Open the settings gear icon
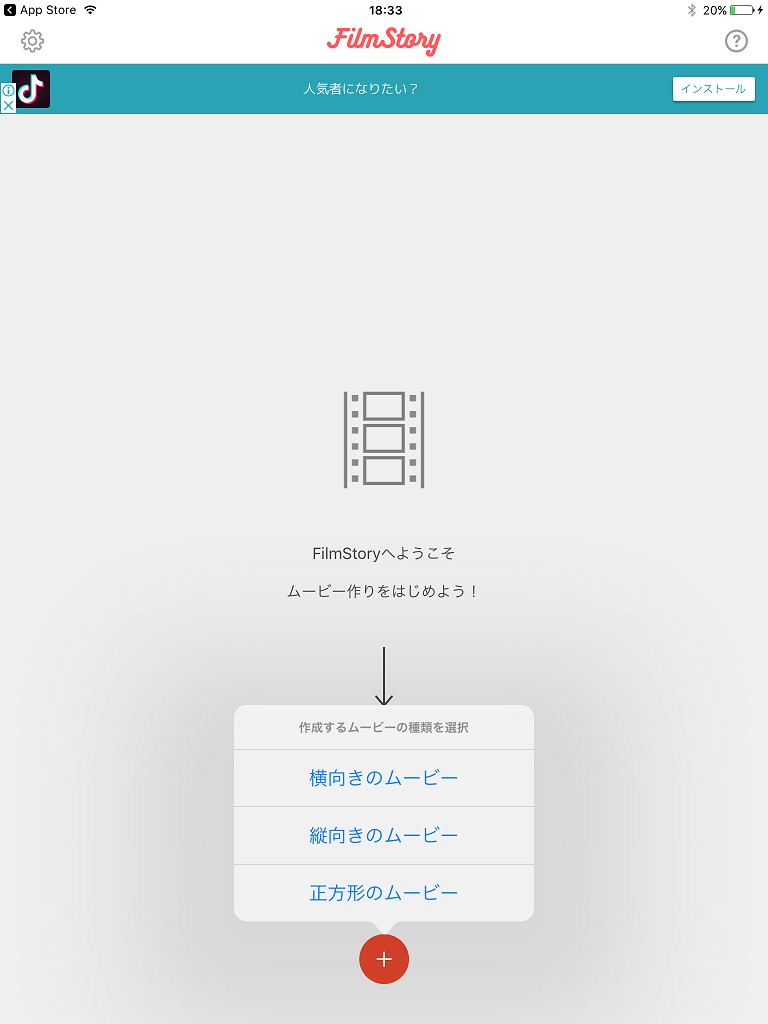This screenshot has width=768, height=1024. coord(33,41)
